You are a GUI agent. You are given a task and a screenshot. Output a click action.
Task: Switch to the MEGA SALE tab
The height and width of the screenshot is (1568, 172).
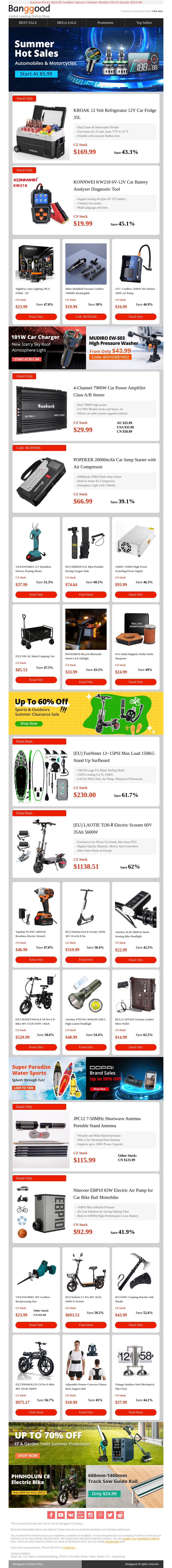[66, 23]
